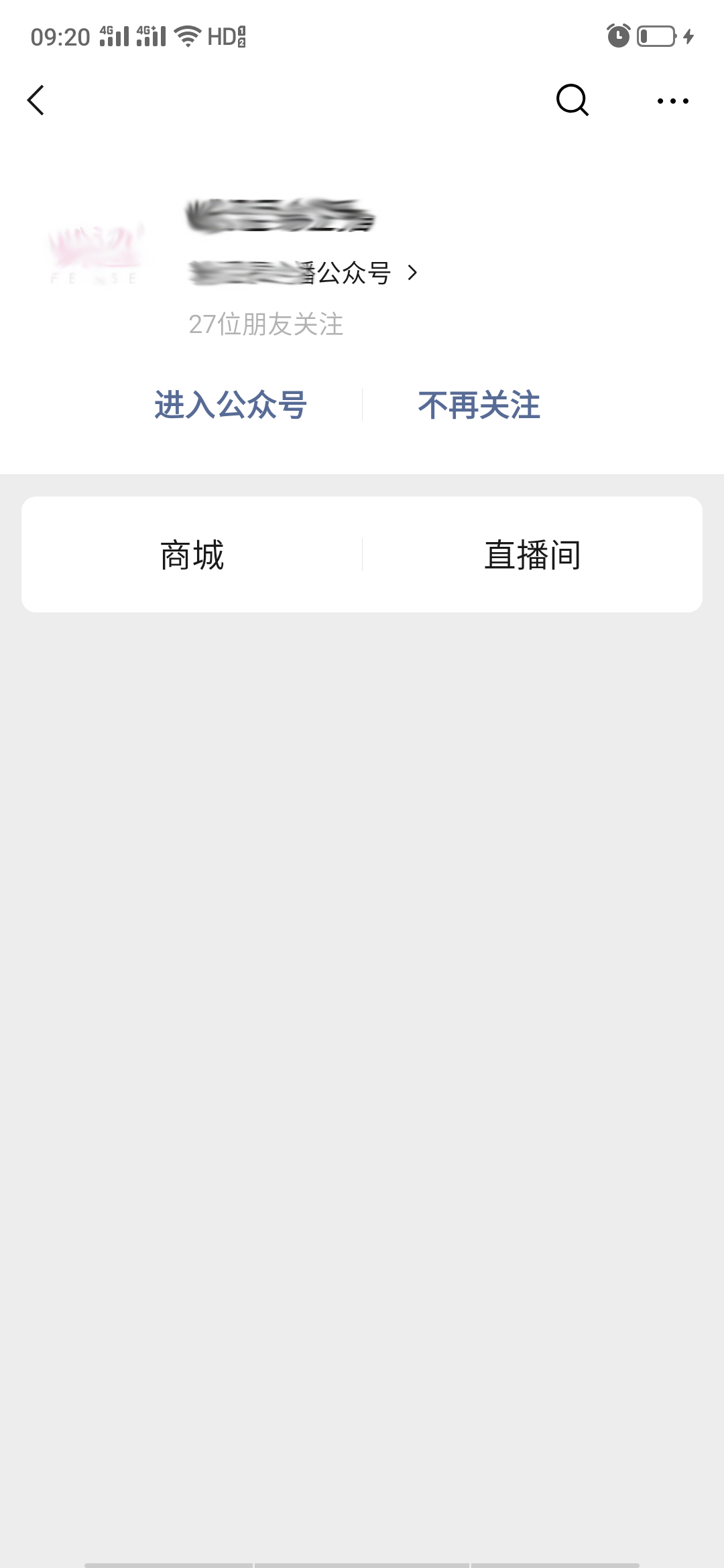Open the 直播间 menu
The image size is (724, 1568).
(x=532, y=555)
